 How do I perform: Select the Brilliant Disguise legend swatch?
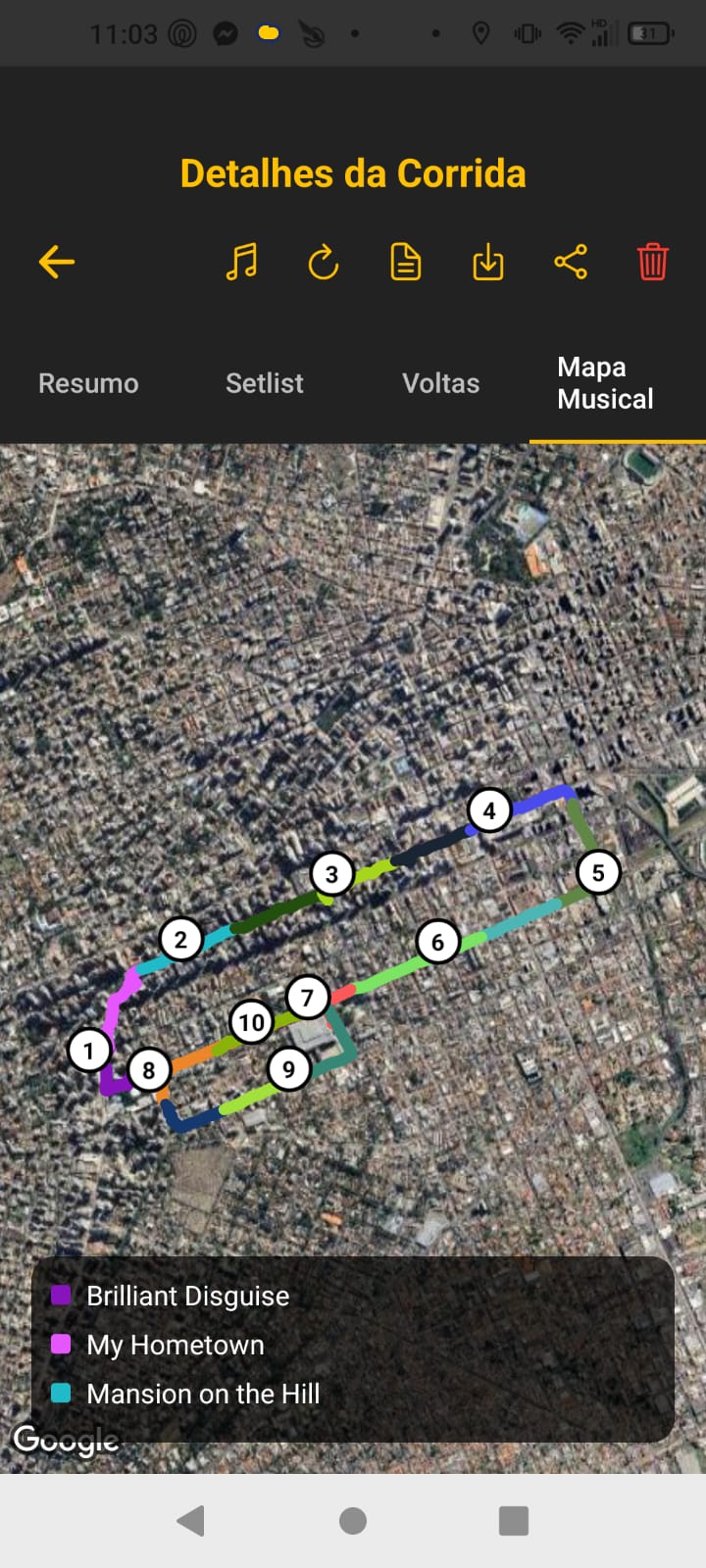(61, 1295)
